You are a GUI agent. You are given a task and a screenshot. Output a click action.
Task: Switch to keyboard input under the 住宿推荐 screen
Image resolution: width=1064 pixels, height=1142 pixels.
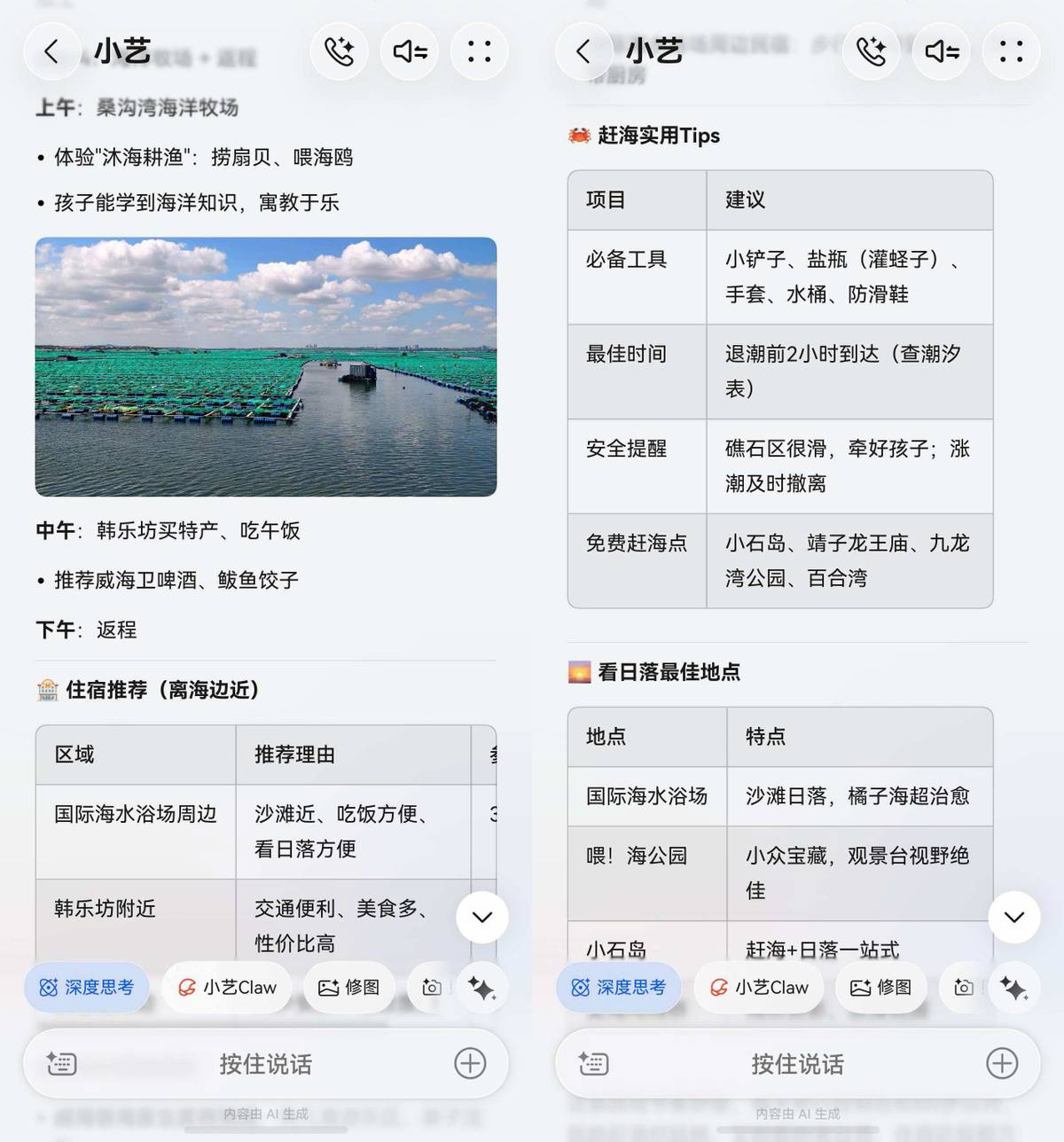[61, 1063]
